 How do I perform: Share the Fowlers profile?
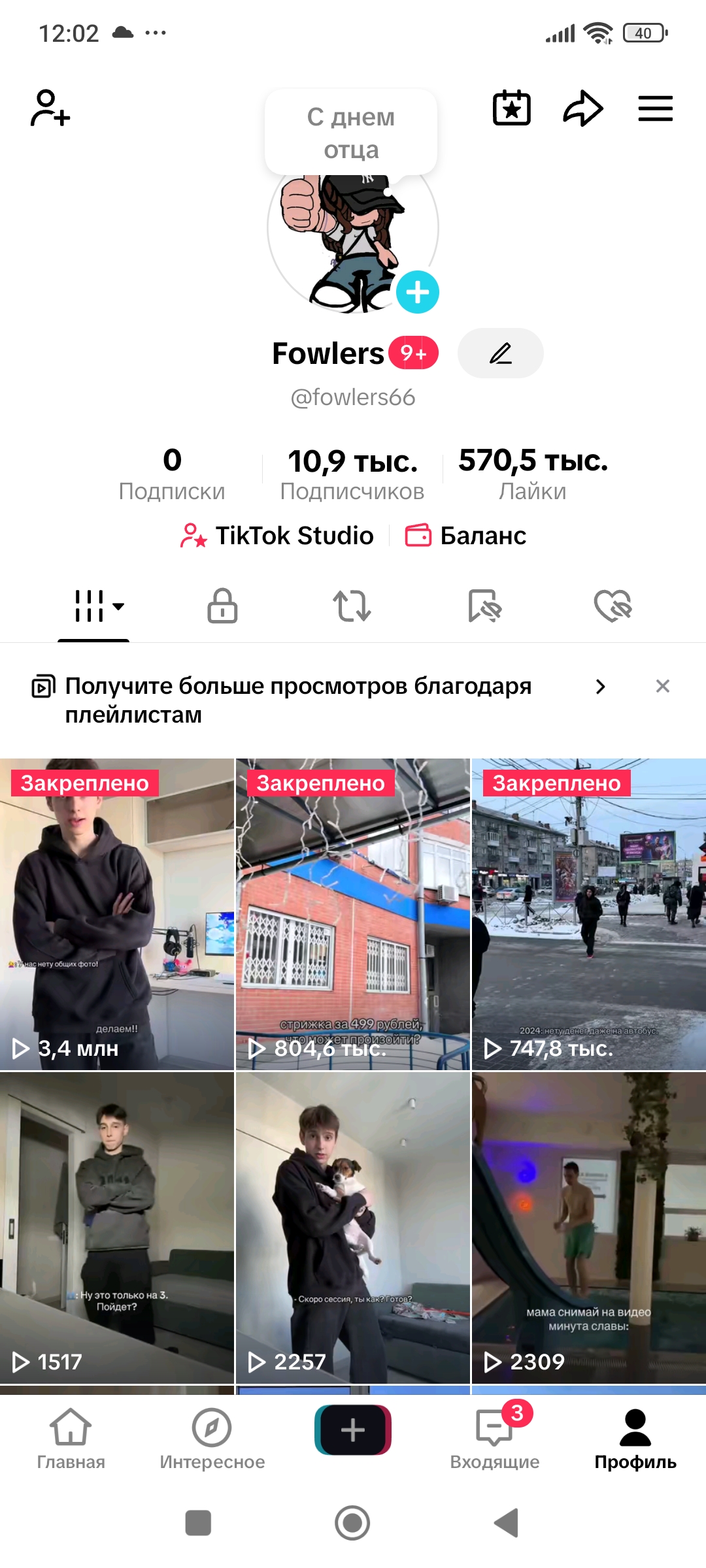(x=582, y=108)
